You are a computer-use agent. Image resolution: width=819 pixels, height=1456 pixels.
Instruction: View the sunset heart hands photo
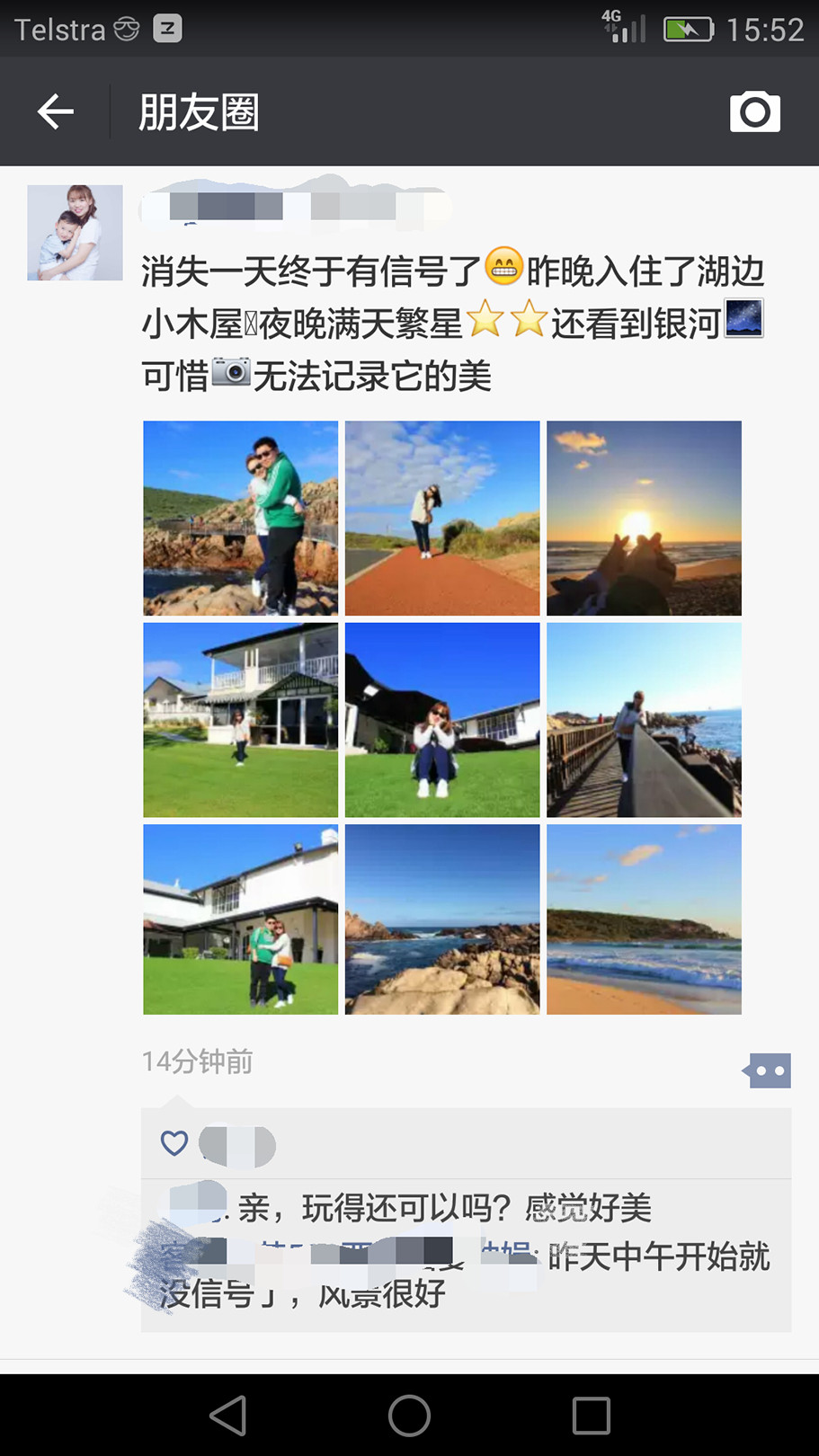pyautogui.click(x=644, y=519)
